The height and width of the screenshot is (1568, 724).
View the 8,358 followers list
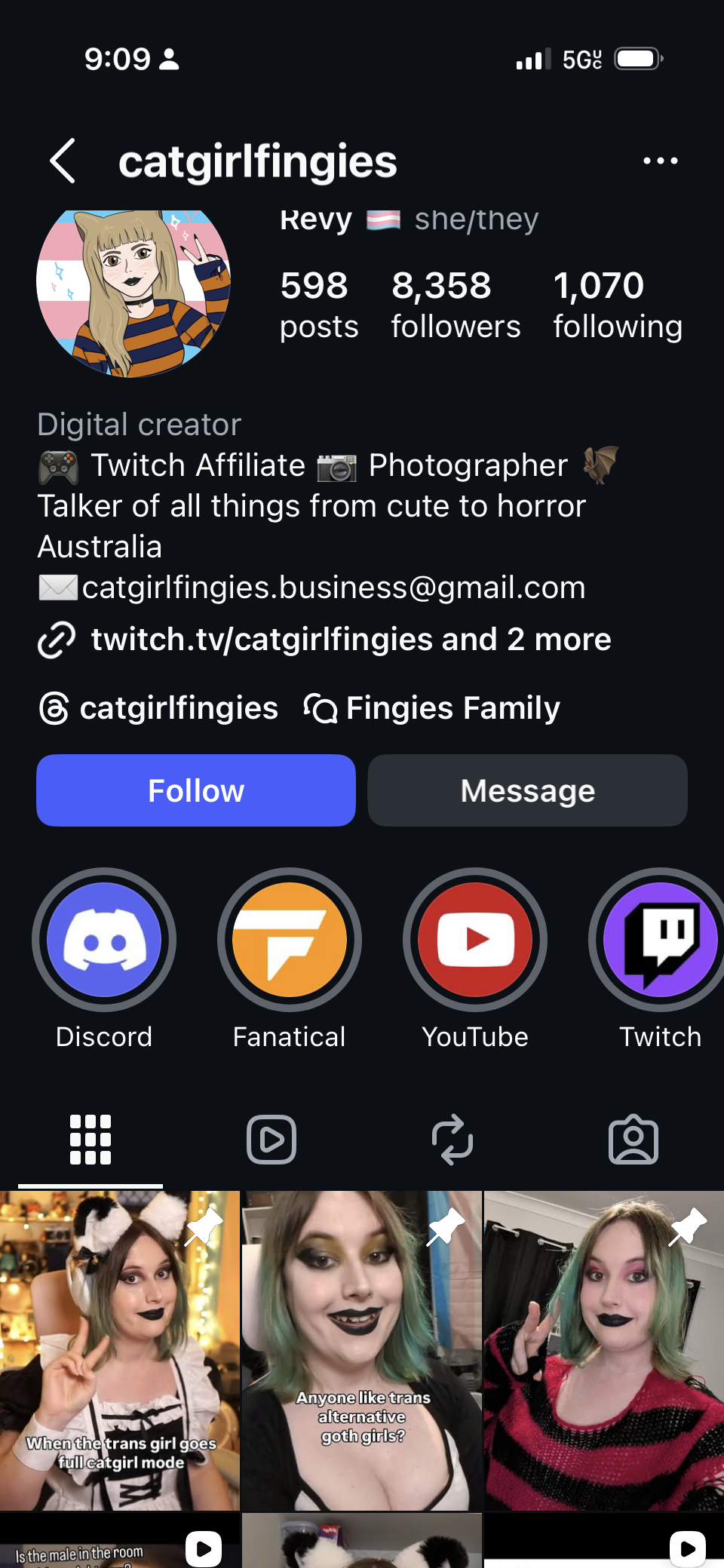pos(455,305)
